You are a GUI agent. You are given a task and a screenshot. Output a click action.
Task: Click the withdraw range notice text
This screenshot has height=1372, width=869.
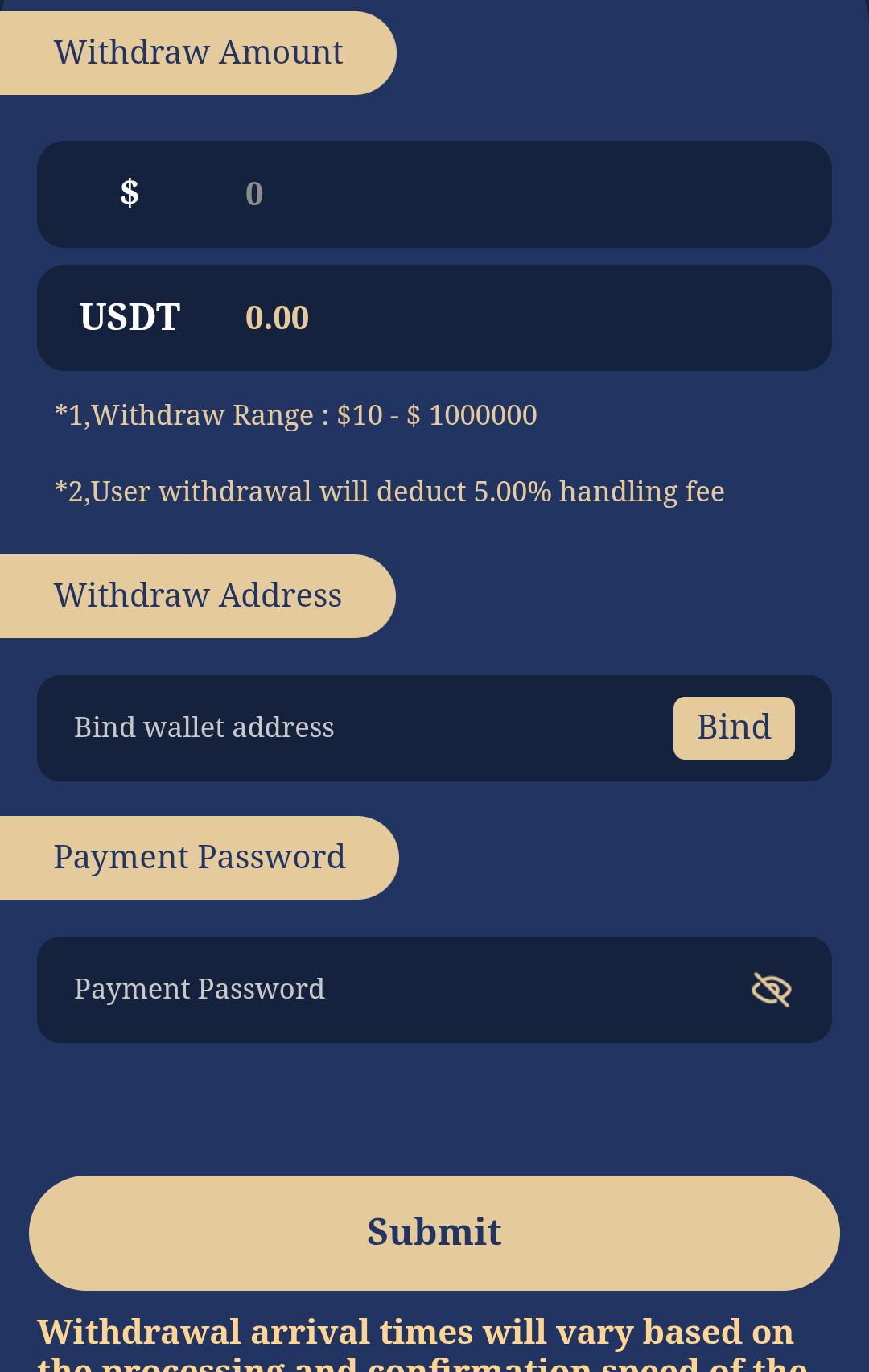click(296, 414)
